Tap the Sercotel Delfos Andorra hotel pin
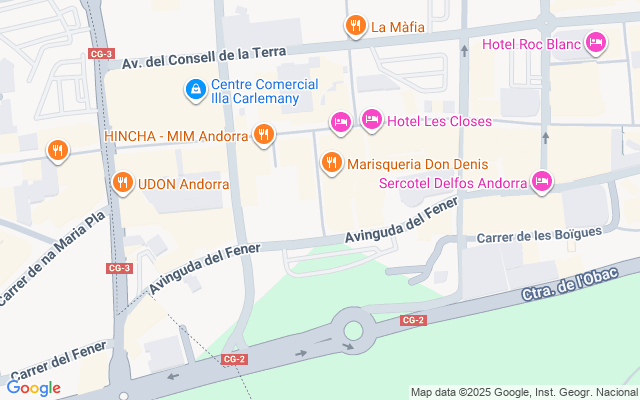 point(542,181)
